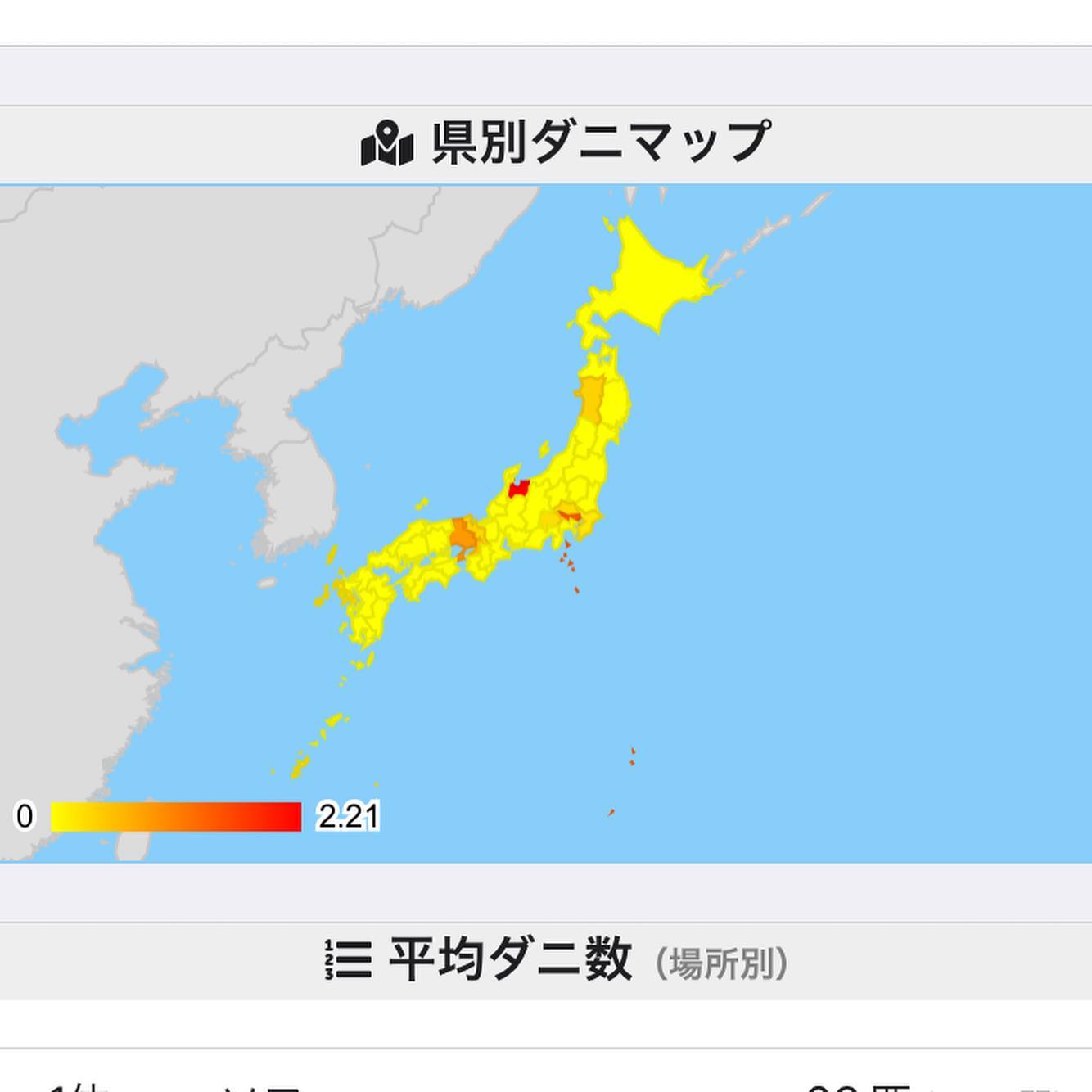Tap the red-highlighted prefecture on the map
The height and width of the screenshot is (1092, 1092).
click(x=519, y=489)
